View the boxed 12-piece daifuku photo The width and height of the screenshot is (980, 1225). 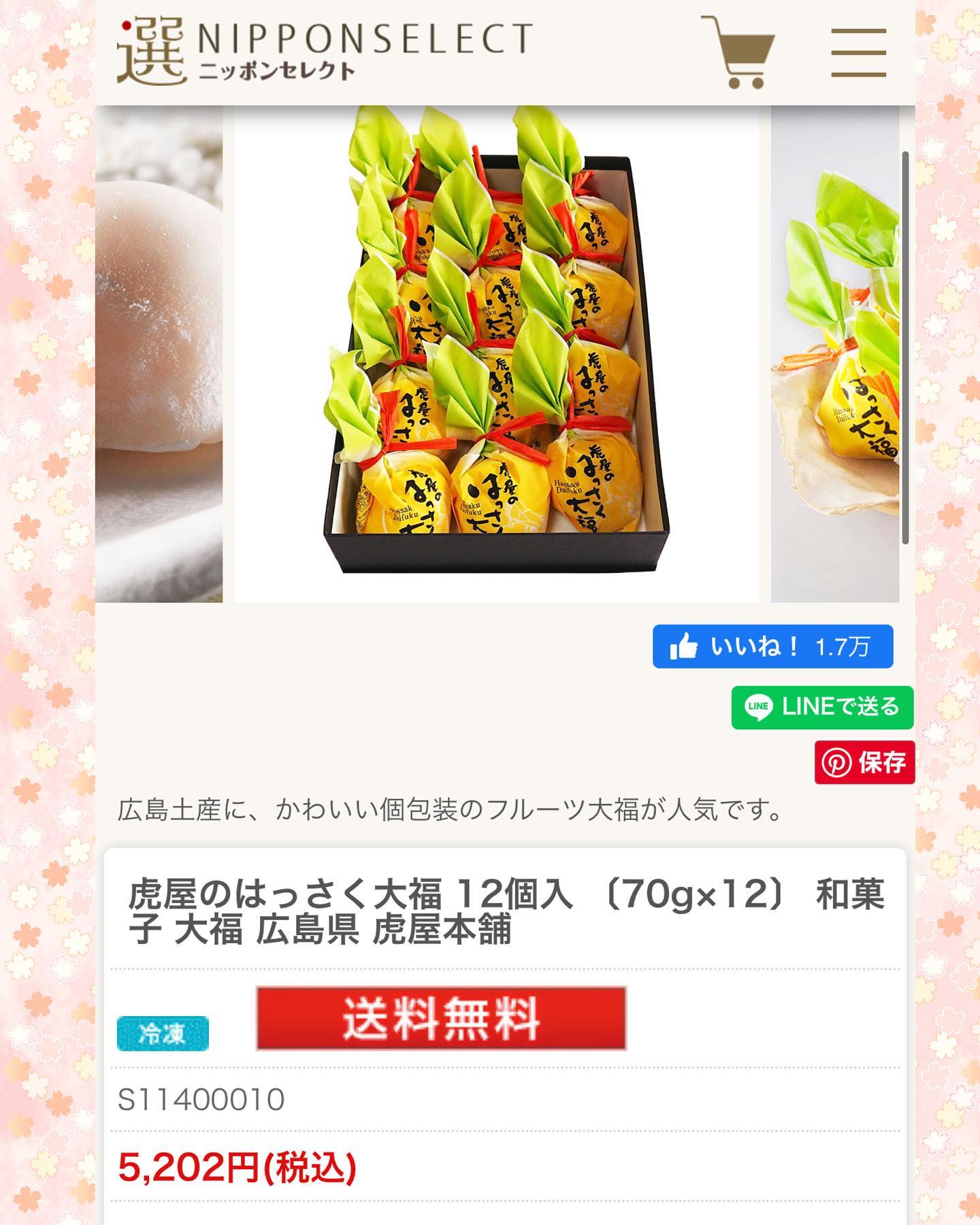(496, 354)
